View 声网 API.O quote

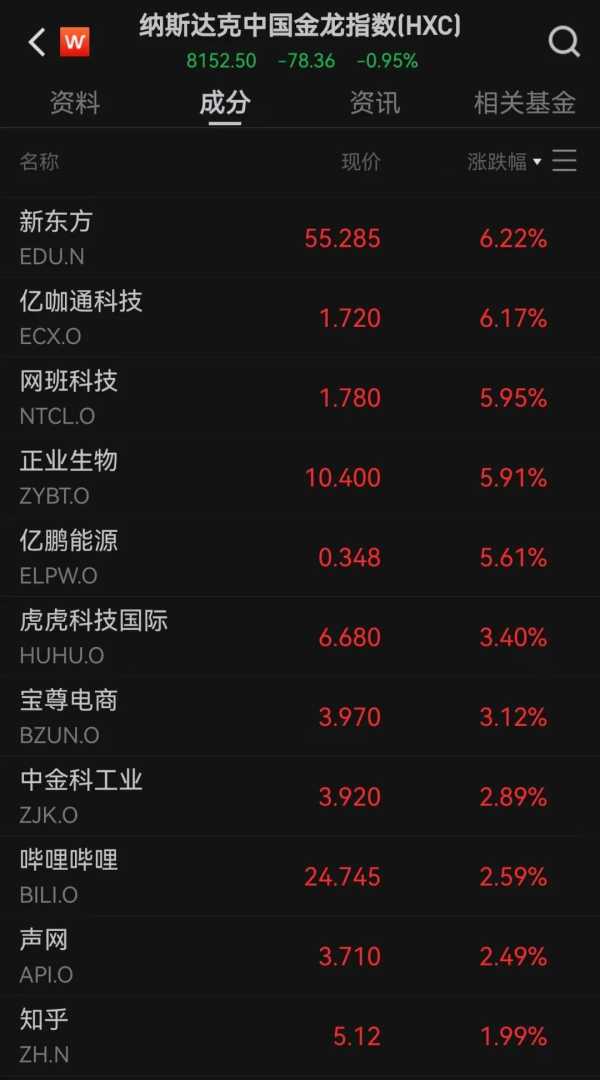300,956
